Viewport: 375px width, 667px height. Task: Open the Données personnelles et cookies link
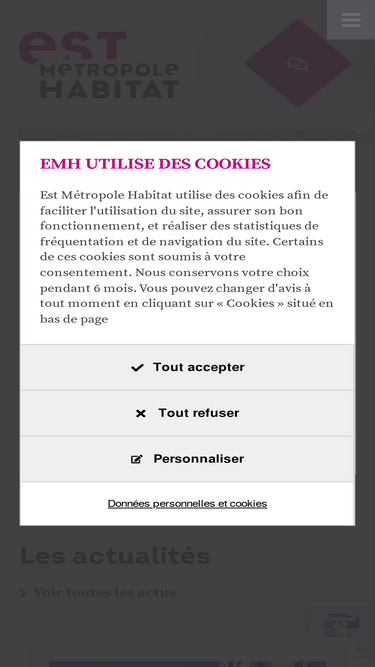coord(187,504)
